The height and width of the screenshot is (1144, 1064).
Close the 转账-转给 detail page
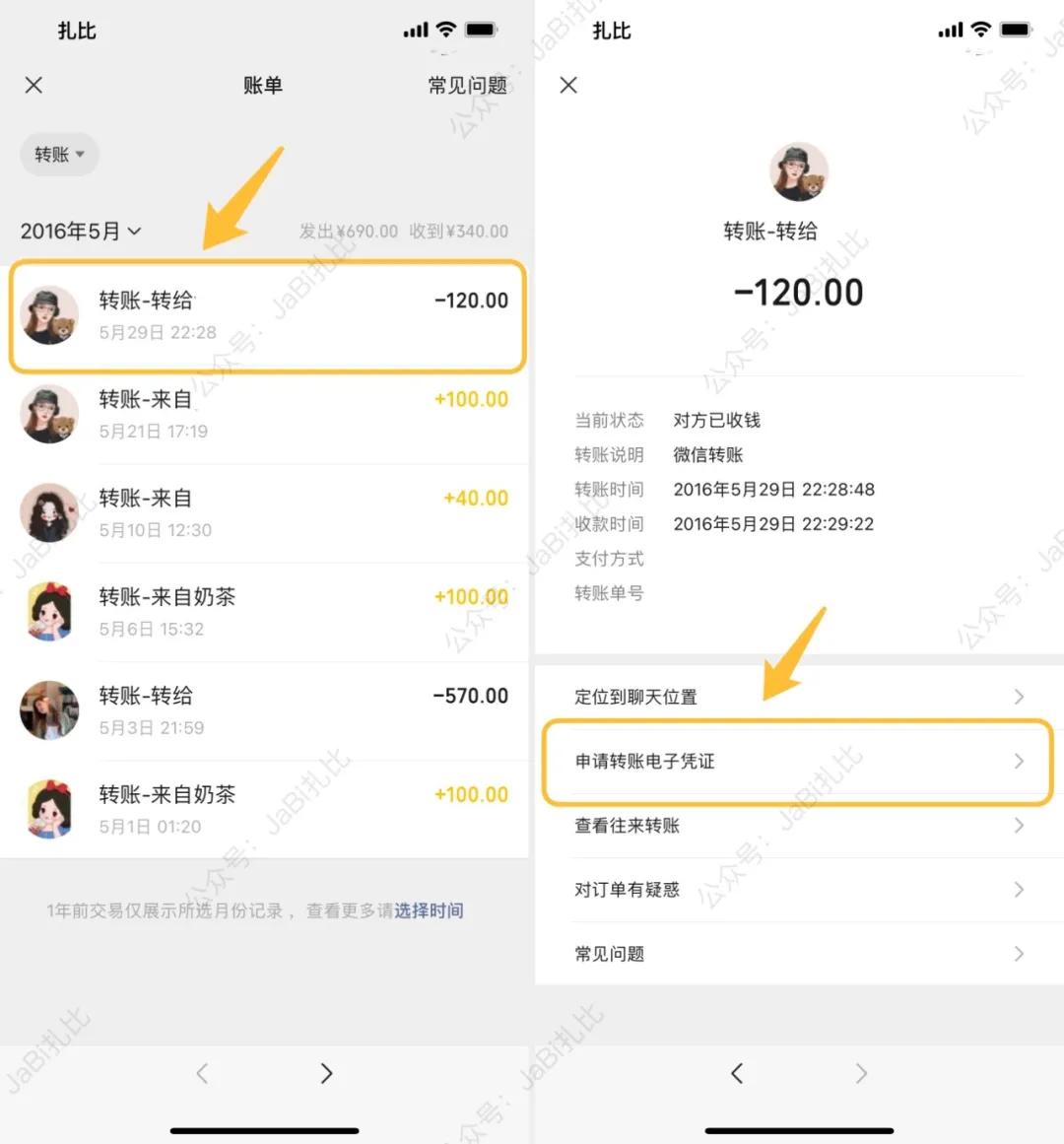pyautogui.click(x=568, y=86)
